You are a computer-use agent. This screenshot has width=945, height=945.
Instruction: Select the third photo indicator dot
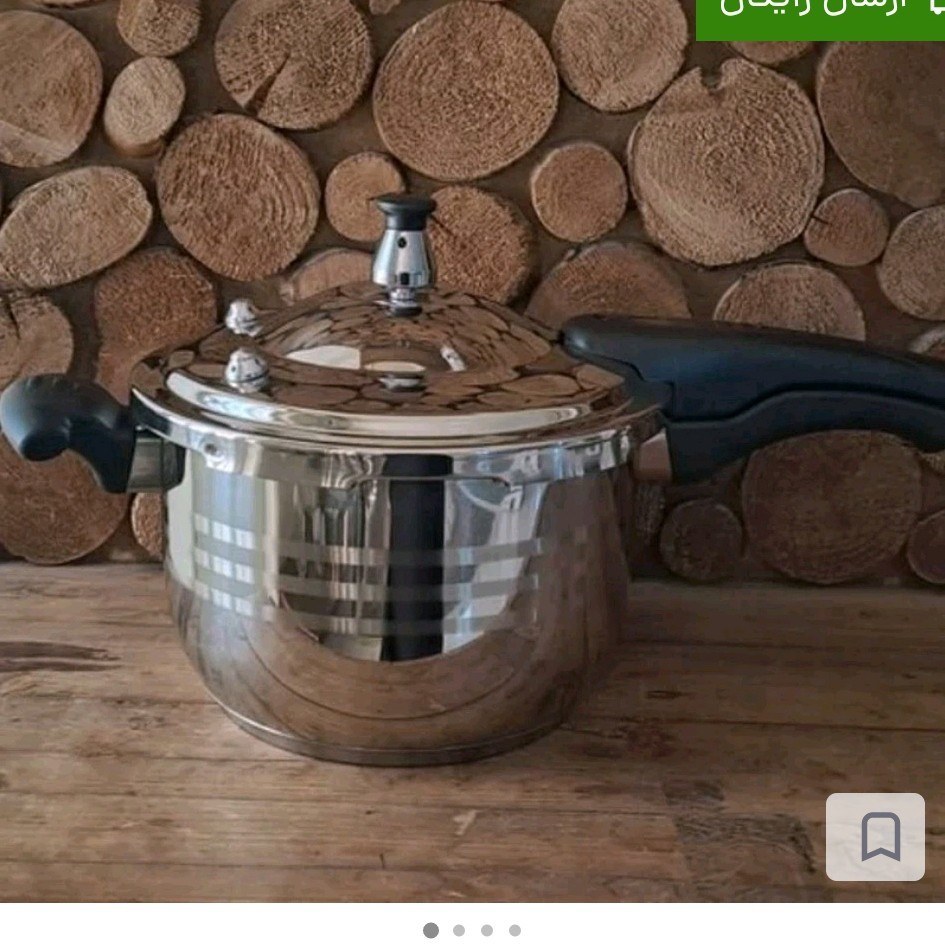(487, 930)
